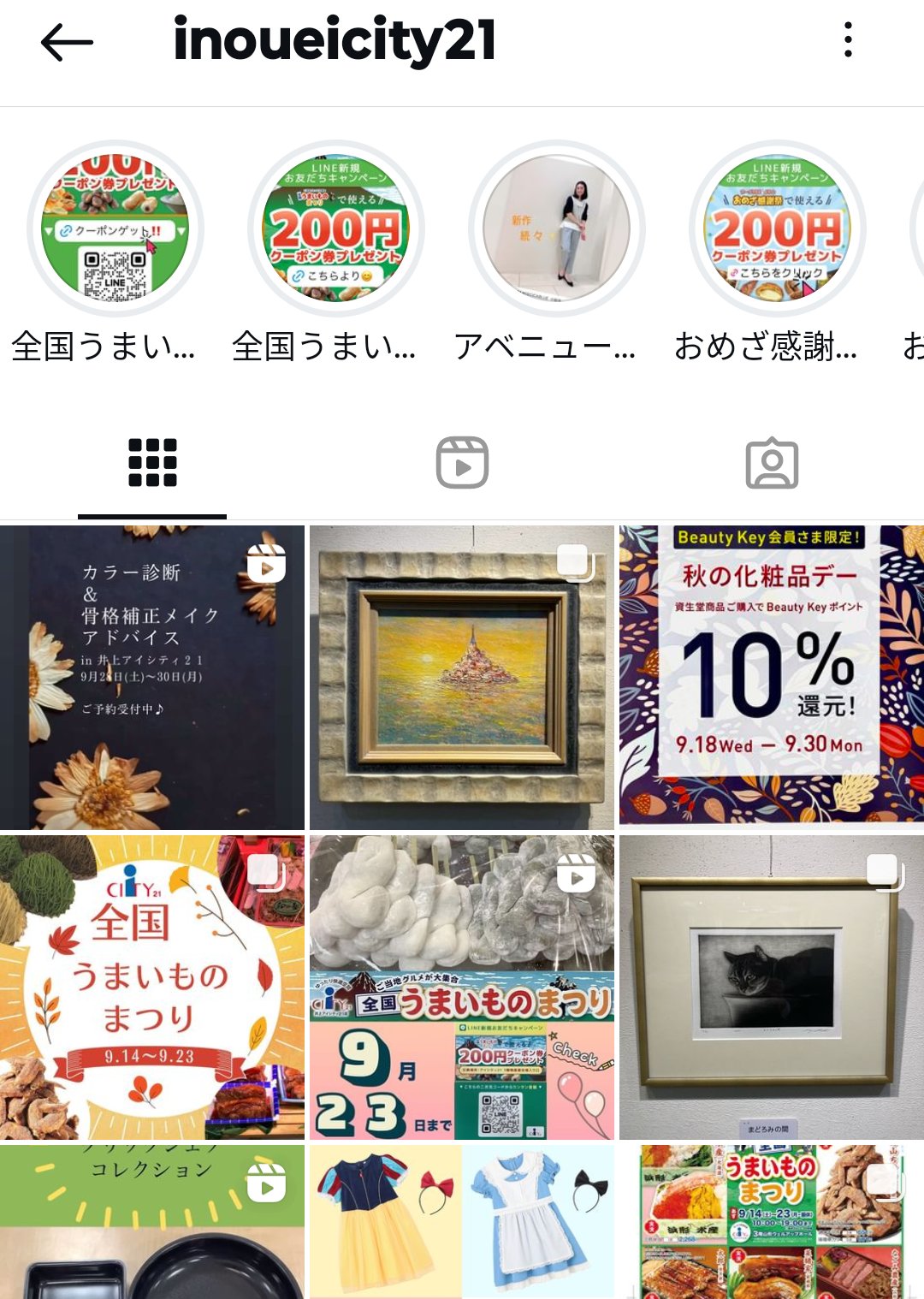Open the うまいものまつり food flyer post
Image resolution: width=924 pixels, height=1299 pixels.
tap(772, 1222)
